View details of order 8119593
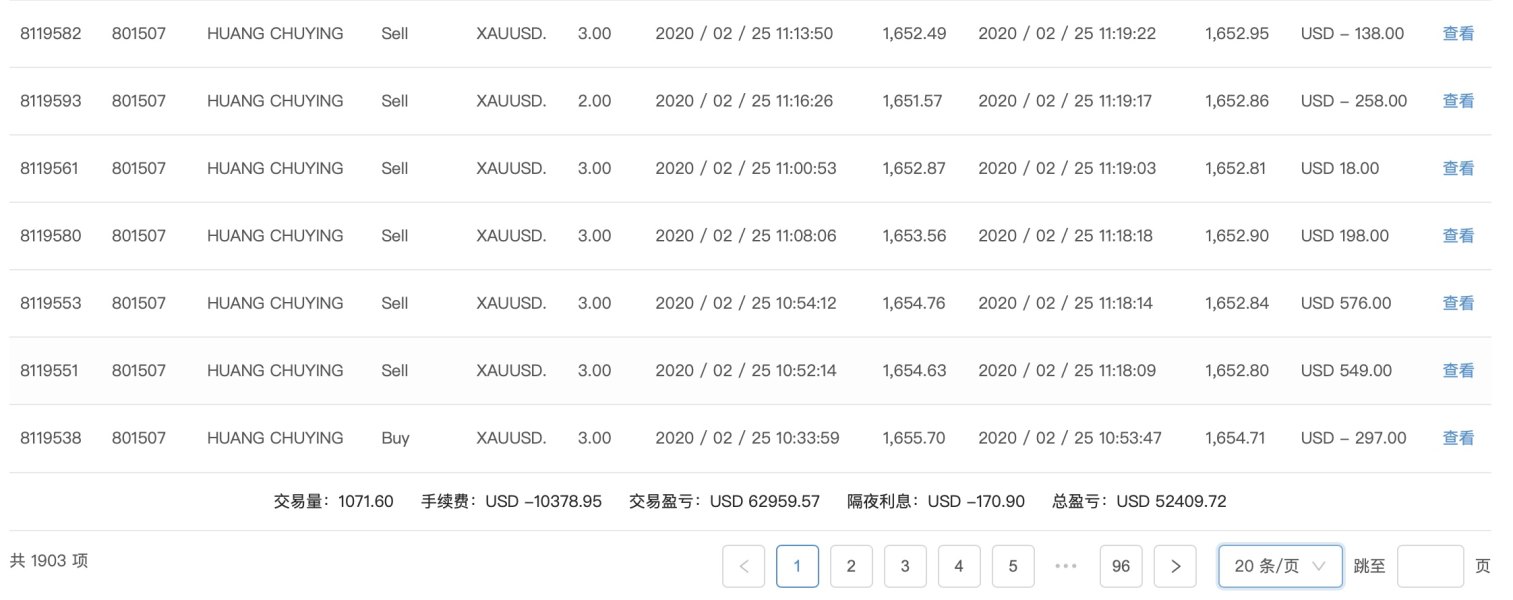The width and height of the screenshot is (1513, 600). point(1458,101)
